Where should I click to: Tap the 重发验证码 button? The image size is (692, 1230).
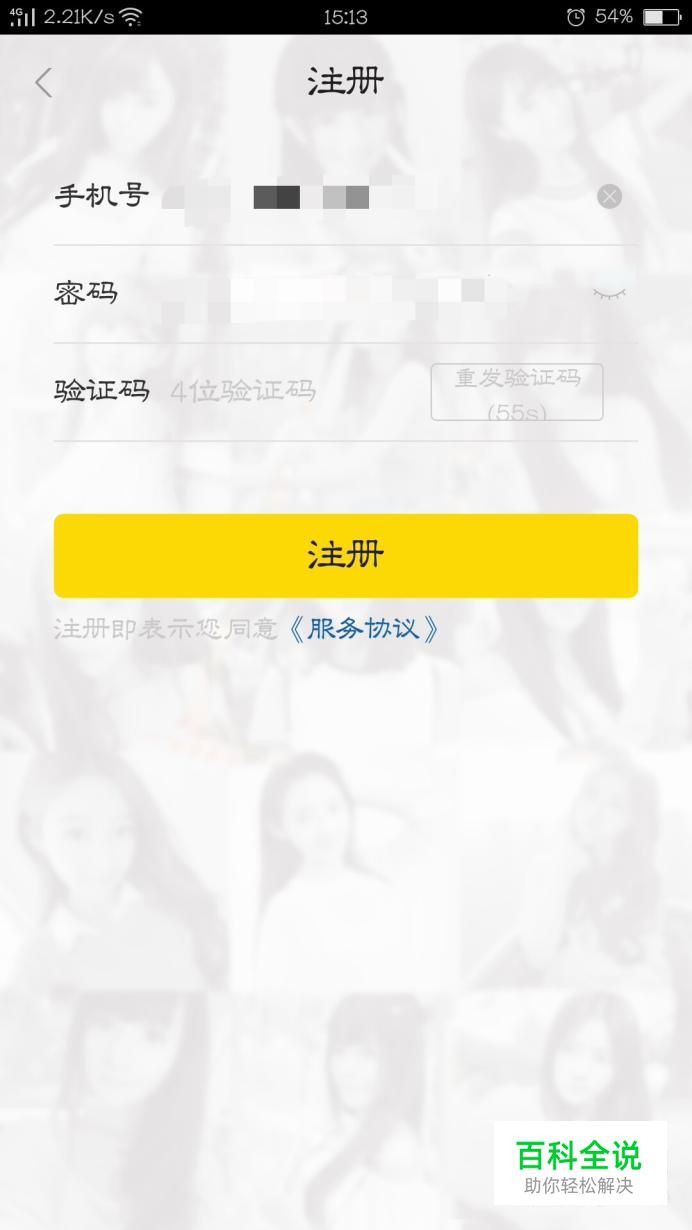pyautogui.click(x=517, y=392)
